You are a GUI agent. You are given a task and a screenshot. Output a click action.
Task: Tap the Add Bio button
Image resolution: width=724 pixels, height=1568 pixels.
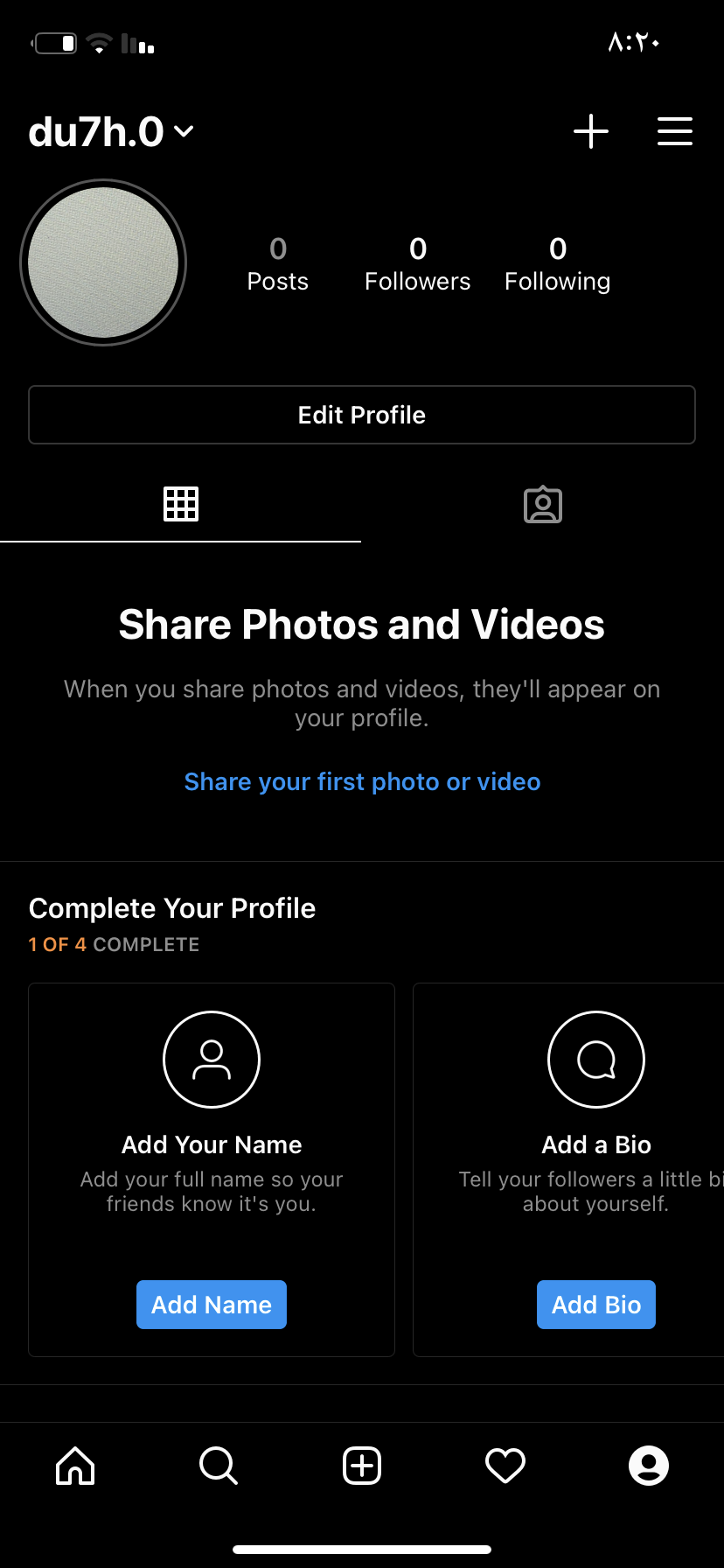(596, 1305)
